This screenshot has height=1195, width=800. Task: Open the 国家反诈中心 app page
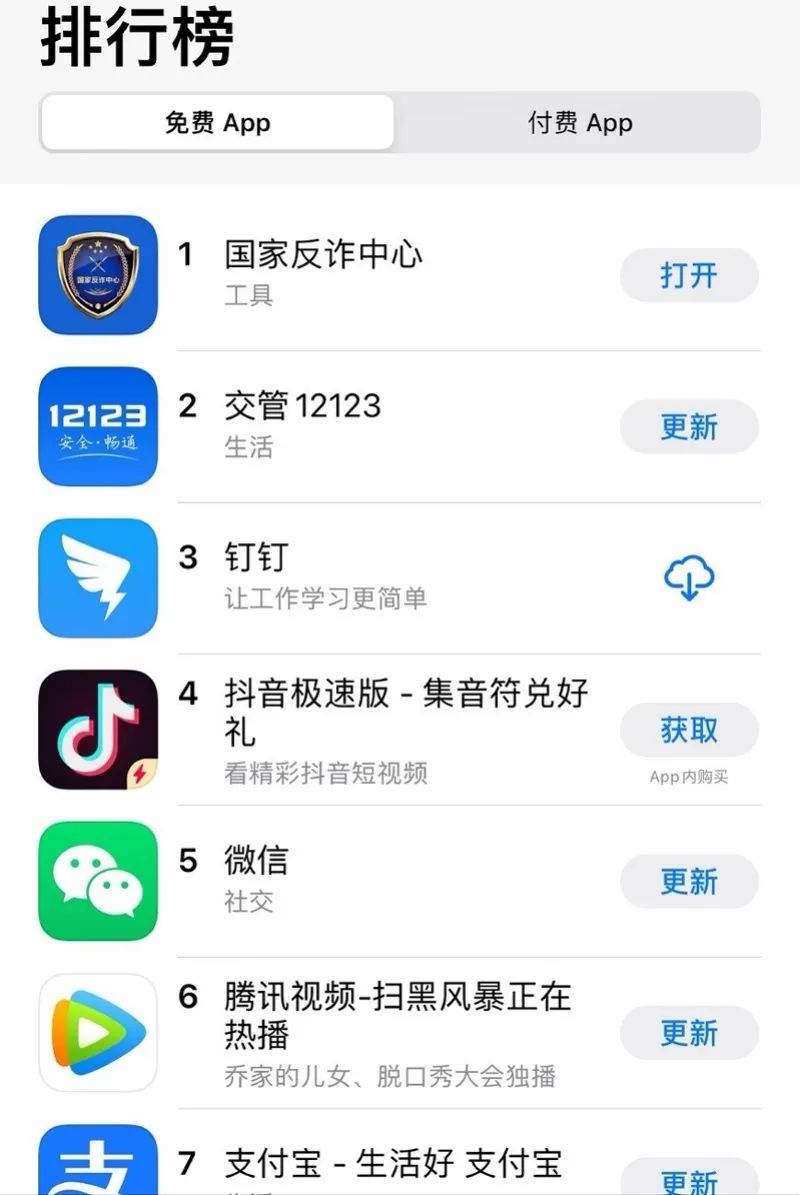pos(323,256)
